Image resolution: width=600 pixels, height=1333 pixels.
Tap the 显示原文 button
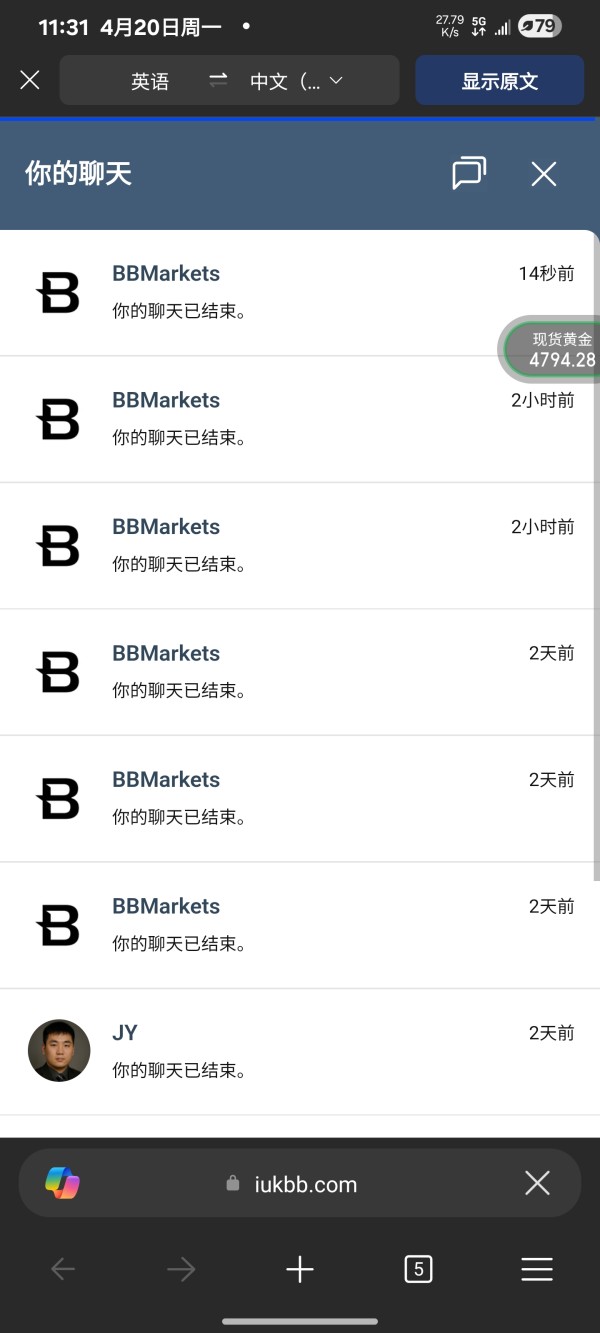[499, 81]
